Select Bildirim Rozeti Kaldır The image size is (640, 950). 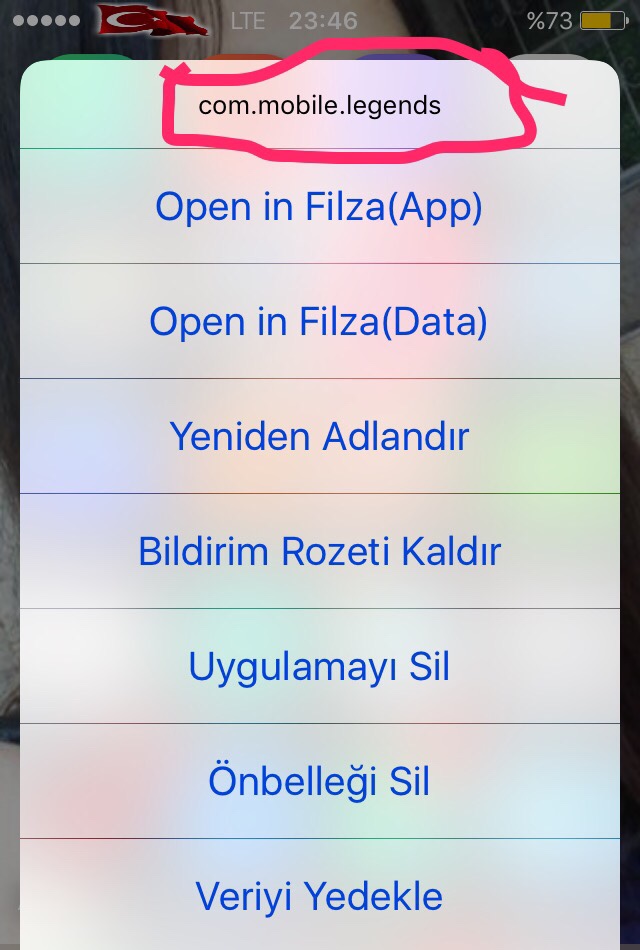click(x=319, y=552)
